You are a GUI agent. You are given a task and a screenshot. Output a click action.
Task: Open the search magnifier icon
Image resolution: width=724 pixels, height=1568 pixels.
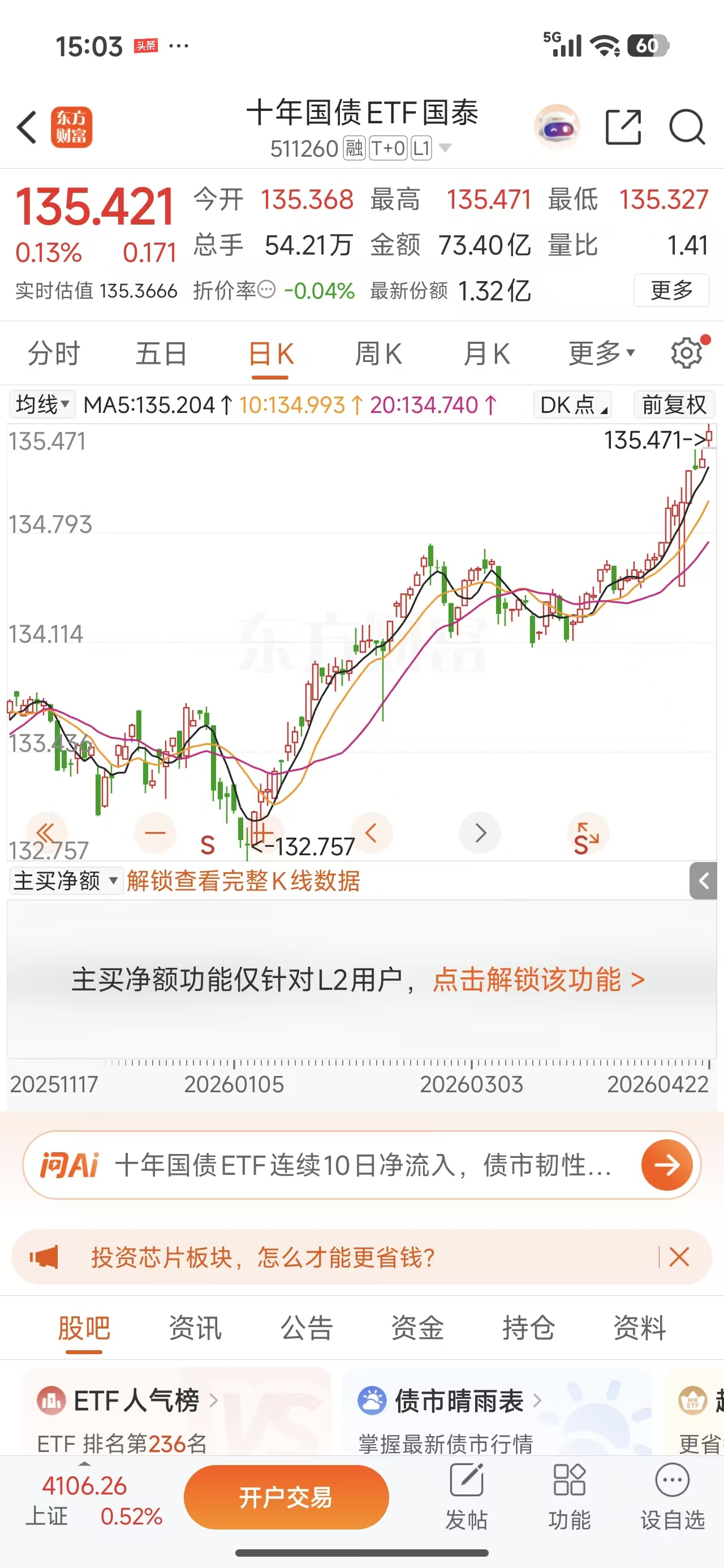click(x=686, y=127)
